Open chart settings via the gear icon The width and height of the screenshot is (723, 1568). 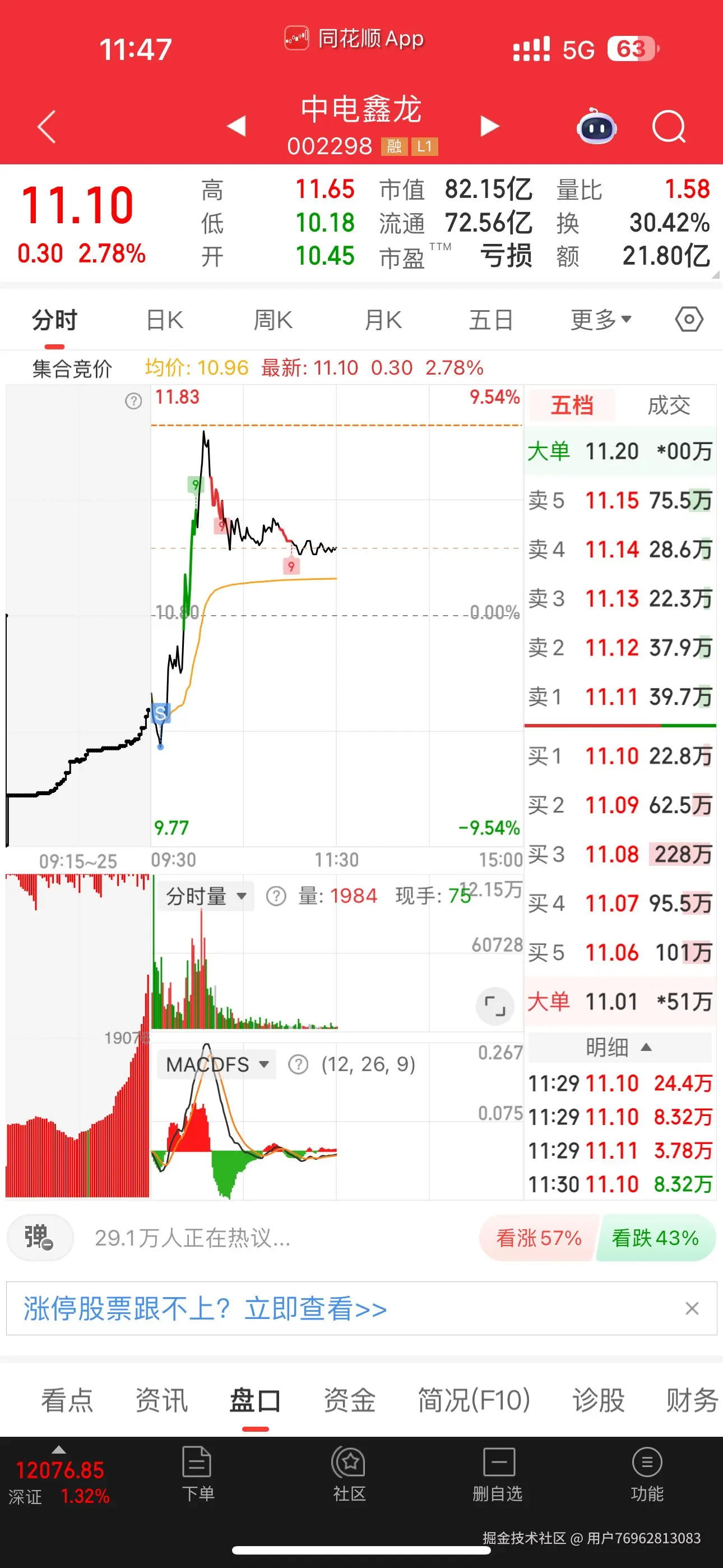[x=688, y=319]
